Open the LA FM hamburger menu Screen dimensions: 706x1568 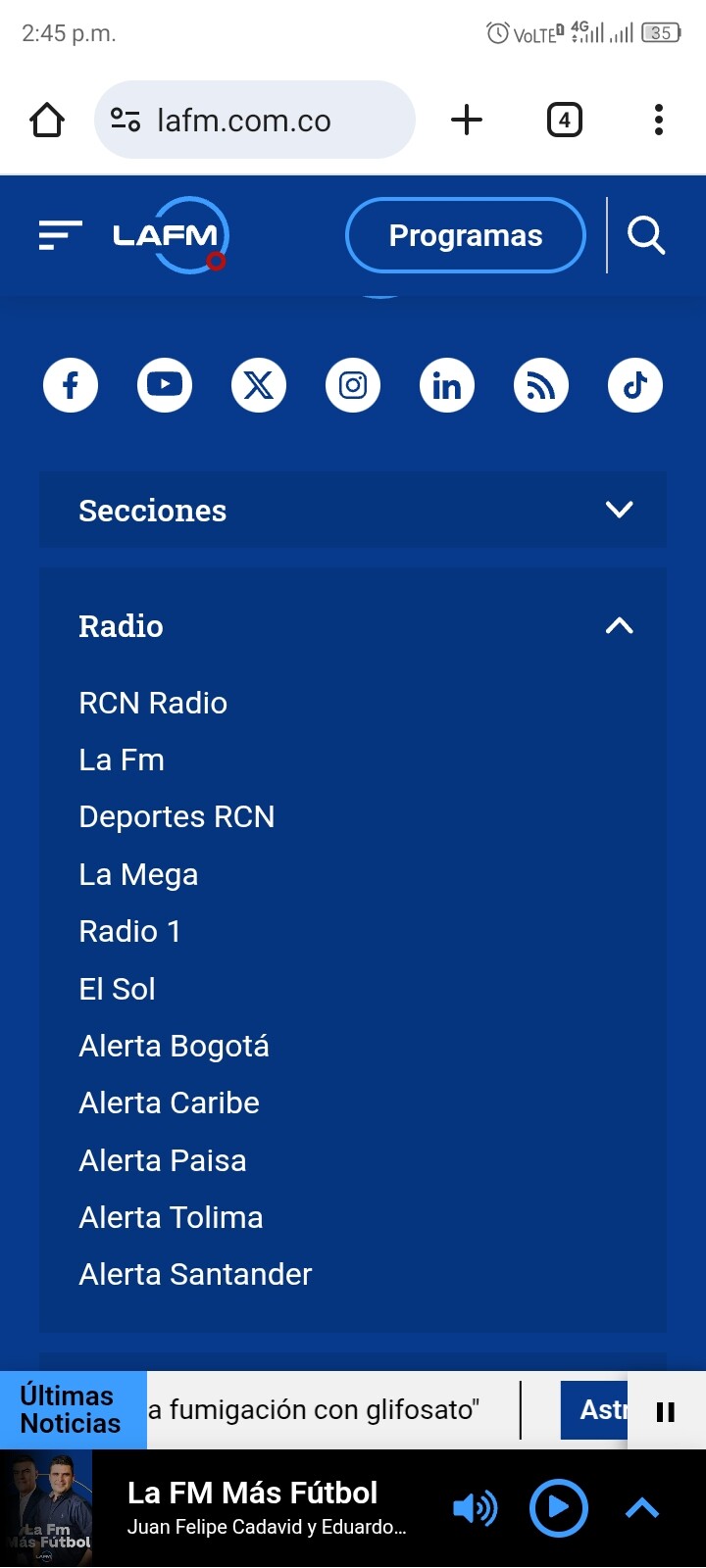click(60, 235)
